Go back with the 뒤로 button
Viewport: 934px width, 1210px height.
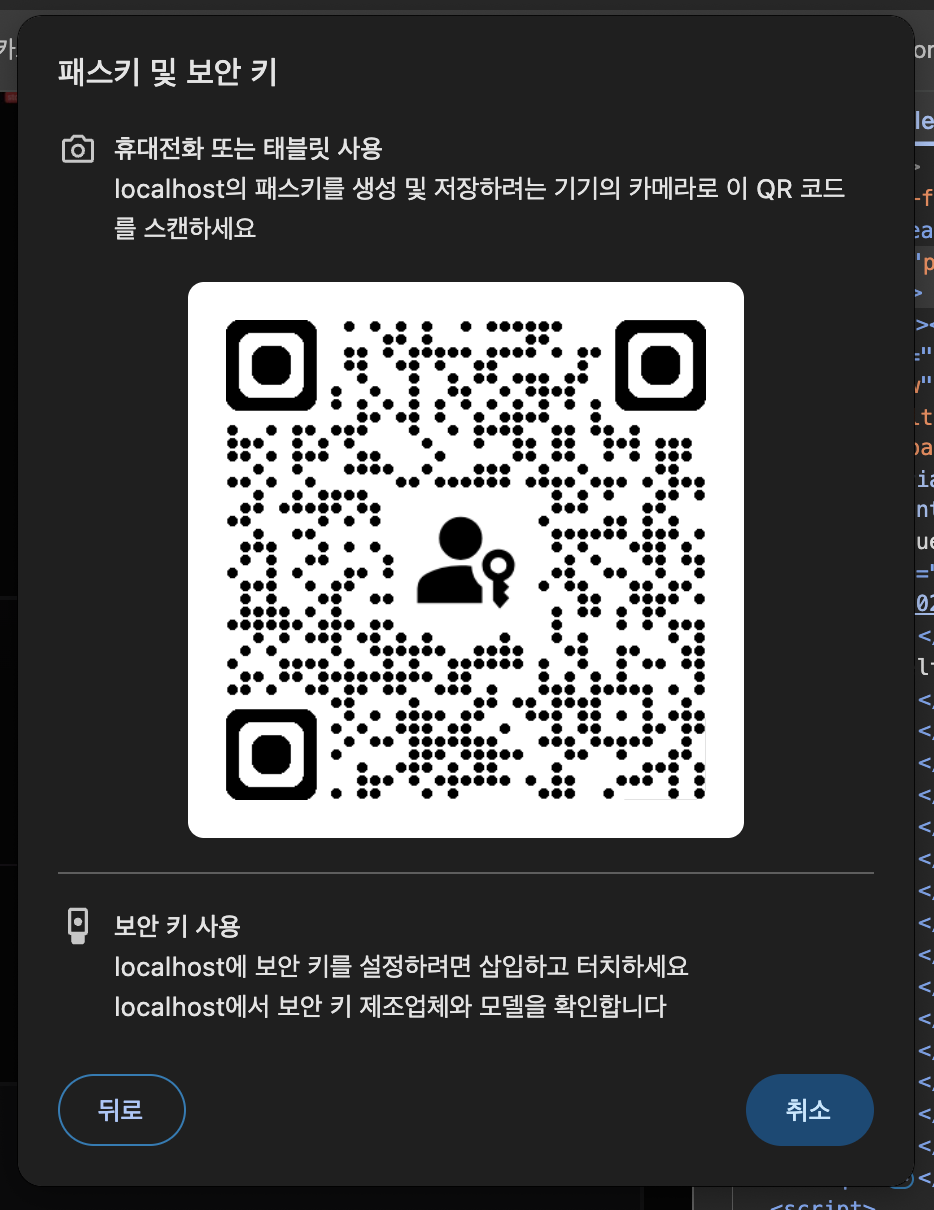[122, 1109]
